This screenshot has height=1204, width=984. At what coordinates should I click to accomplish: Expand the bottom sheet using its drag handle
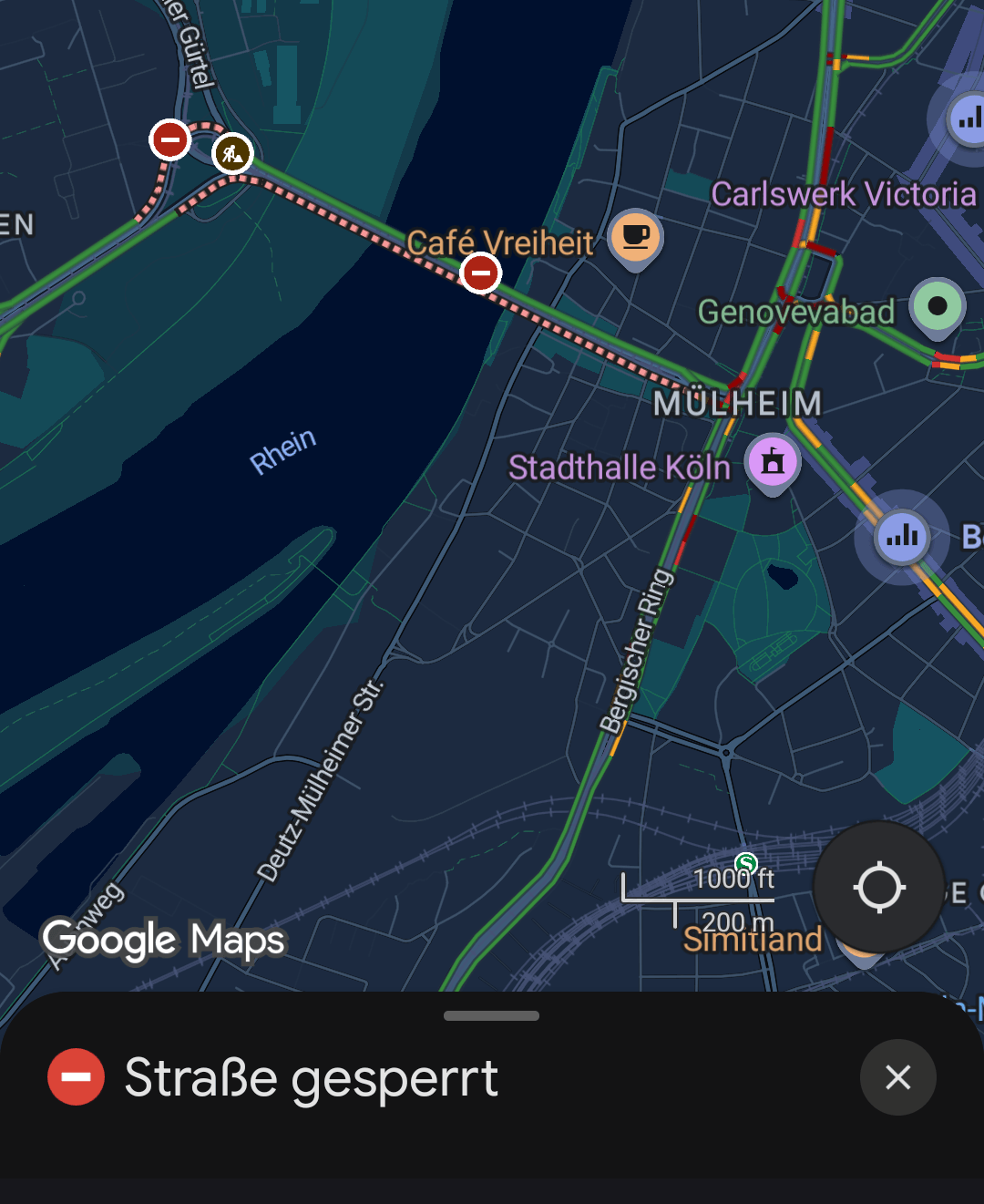pyautogui.click(x=490, y=1014)
